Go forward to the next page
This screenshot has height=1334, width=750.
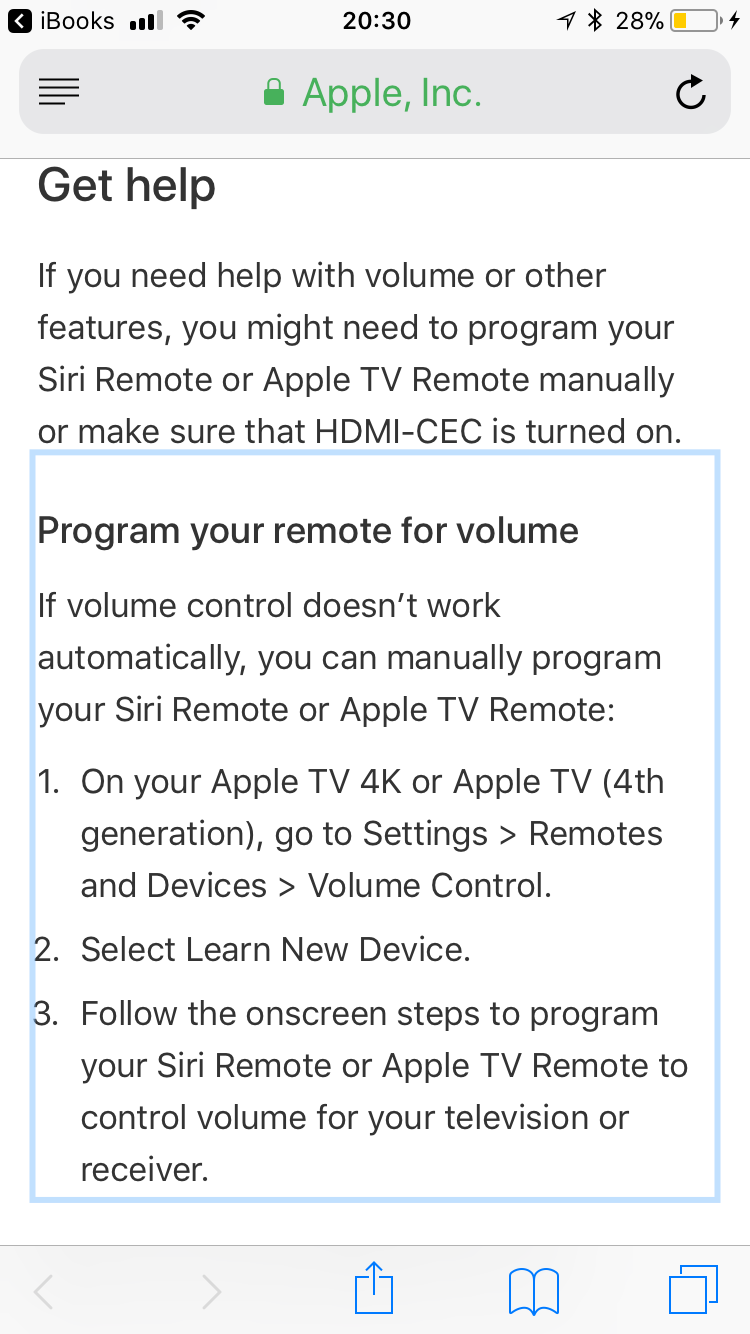(x=211, y=1292)
